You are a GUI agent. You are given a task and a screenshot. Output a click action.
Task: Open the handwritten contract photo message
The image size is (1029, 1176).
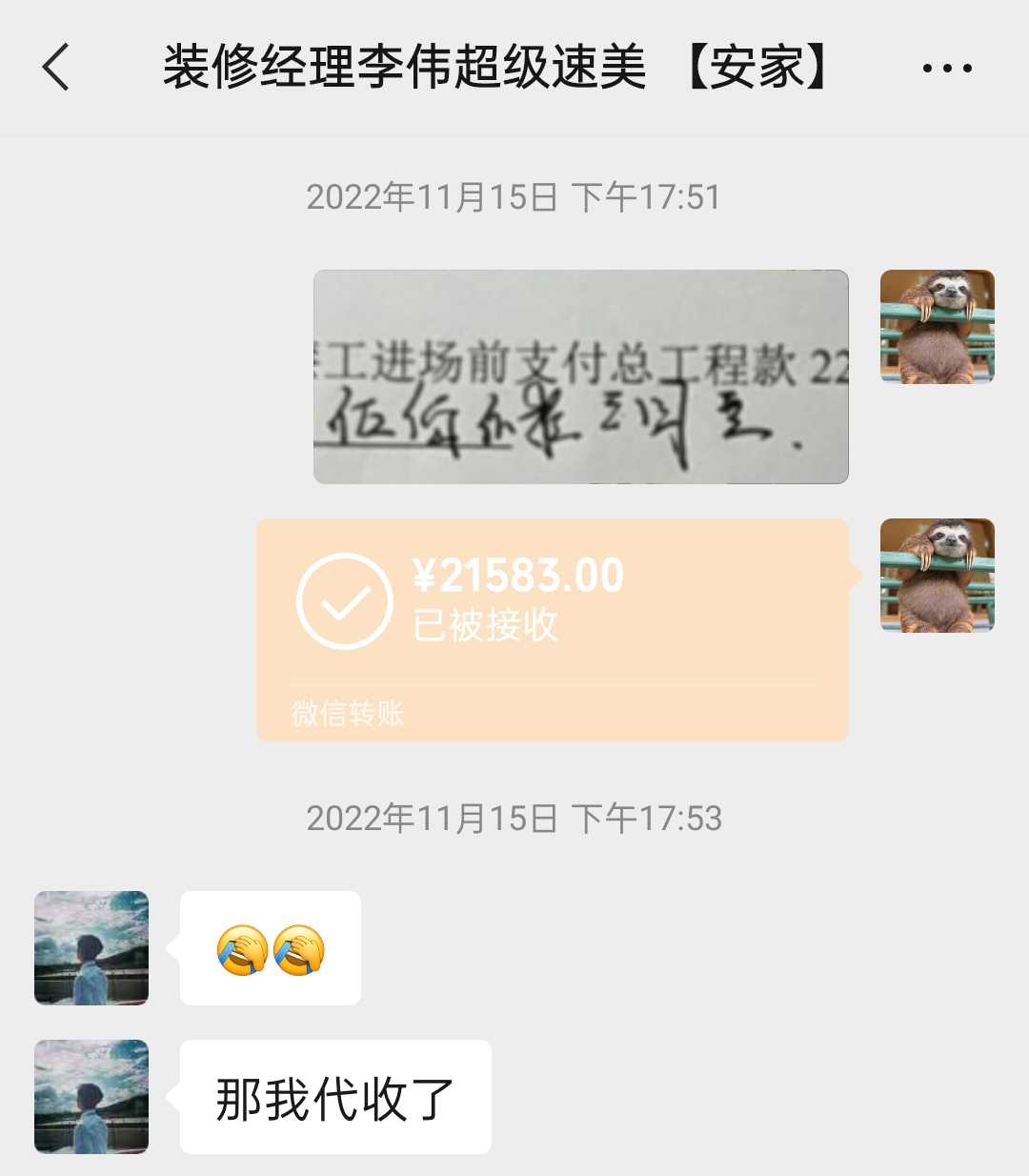click(580, 376)
